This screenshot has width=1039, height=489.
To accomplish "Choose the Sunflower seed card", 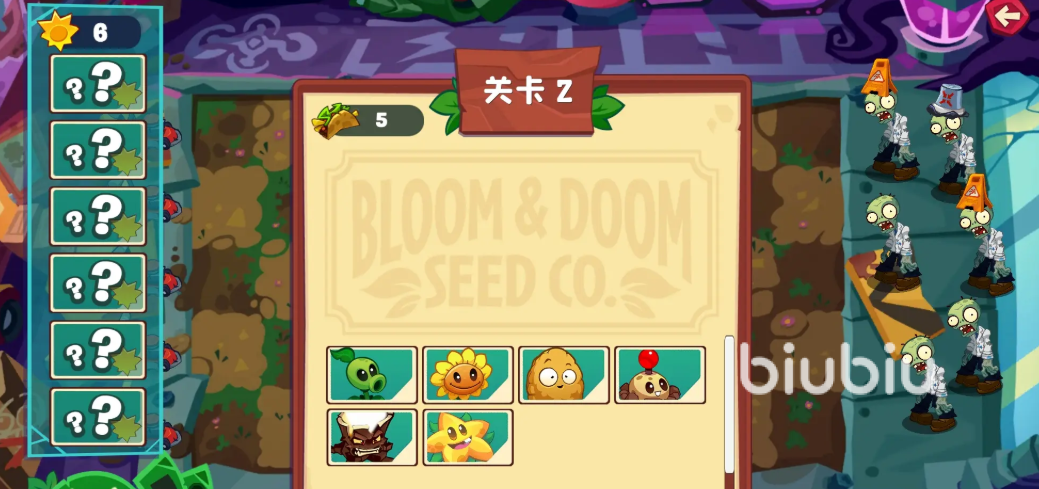I will pos(468,375).
